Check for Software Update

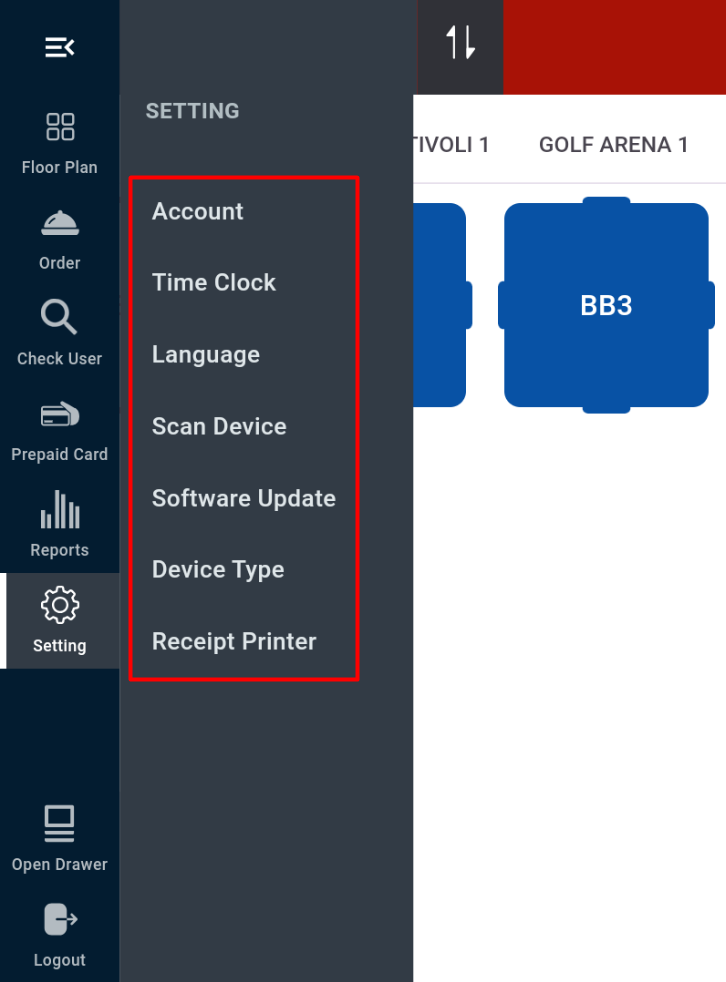click(x=244, y=498)
